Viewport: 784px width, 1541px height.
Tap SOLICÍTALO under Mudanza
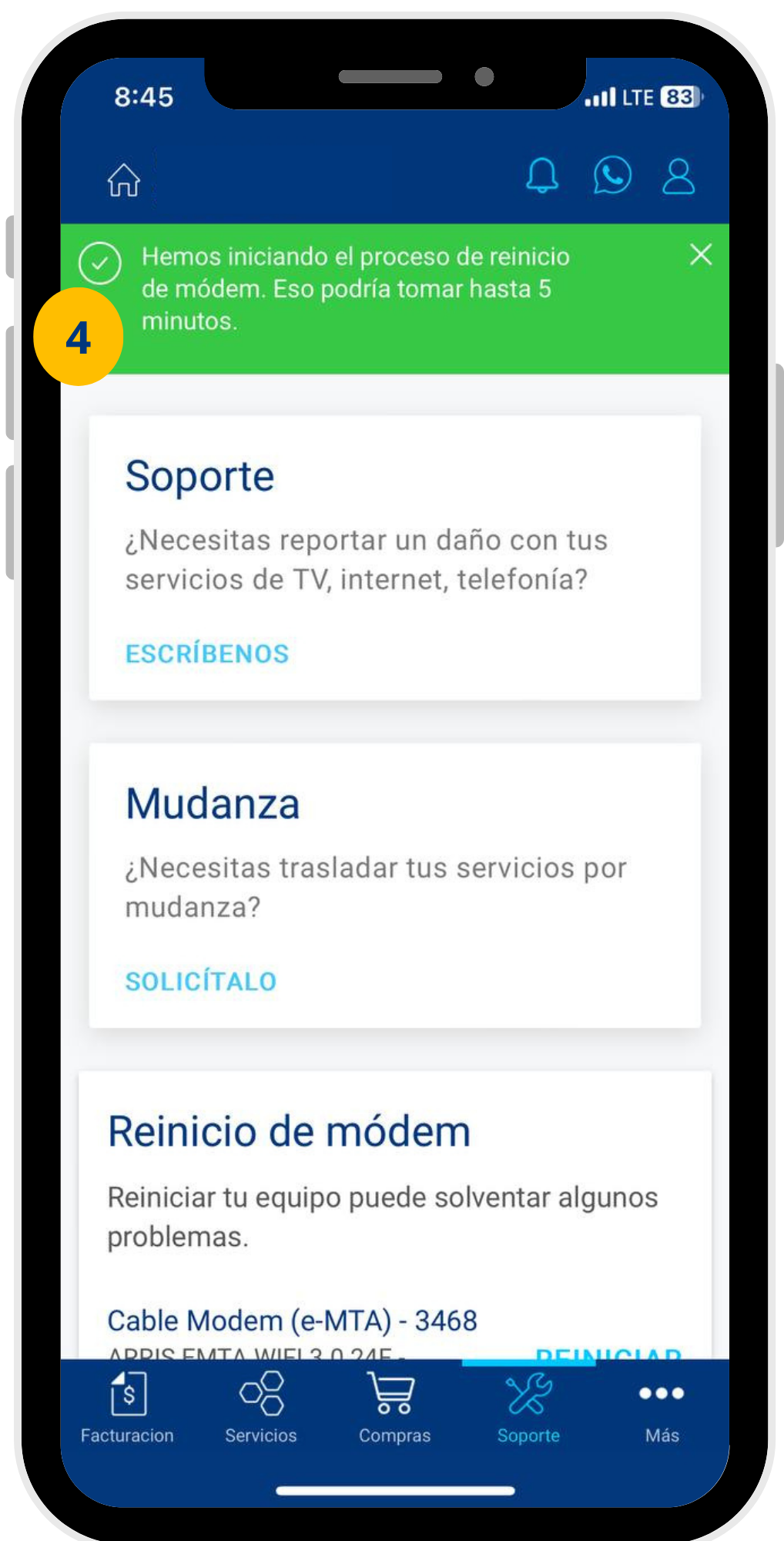(201, 981)
